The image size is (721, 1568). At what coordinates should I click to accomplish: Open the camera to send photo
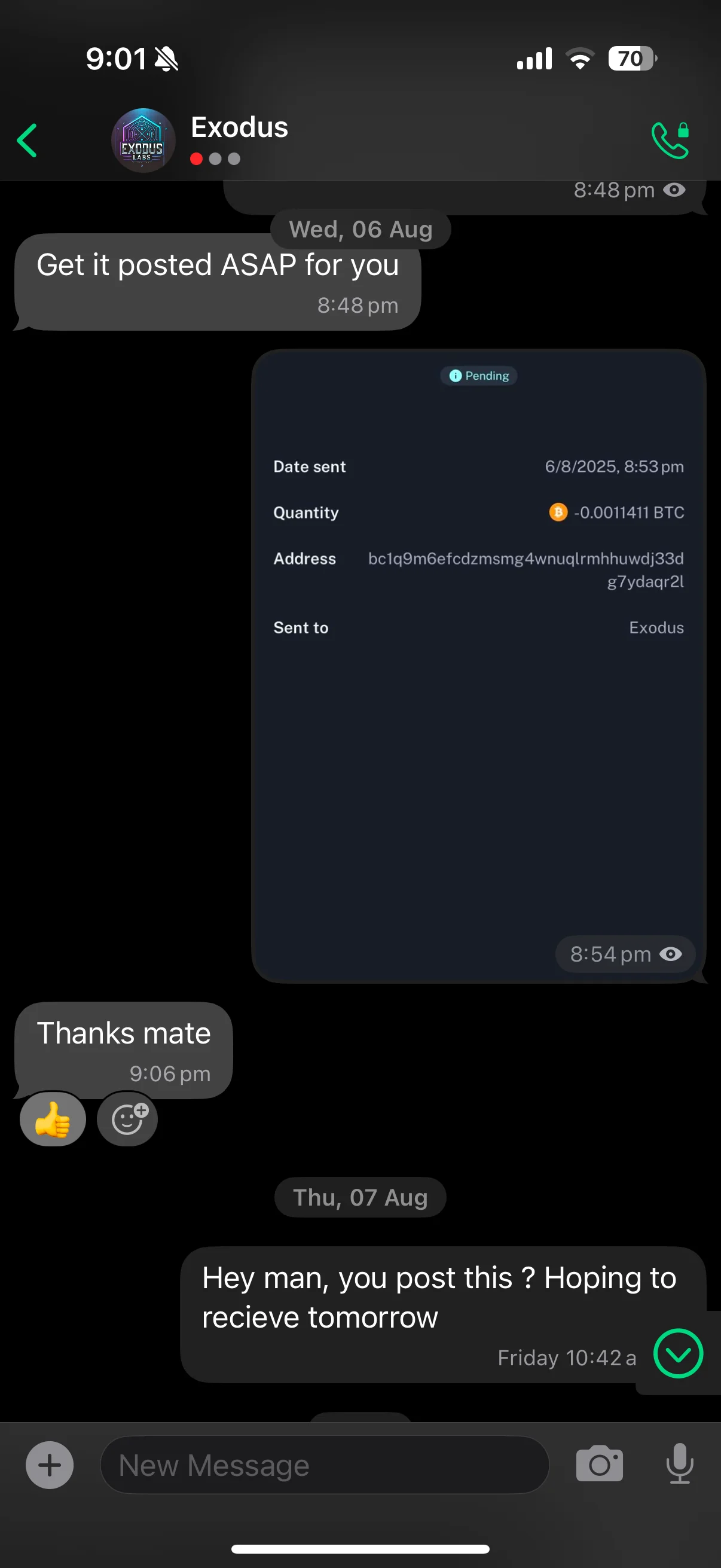pyautogui.click(x=598, y=1465)
